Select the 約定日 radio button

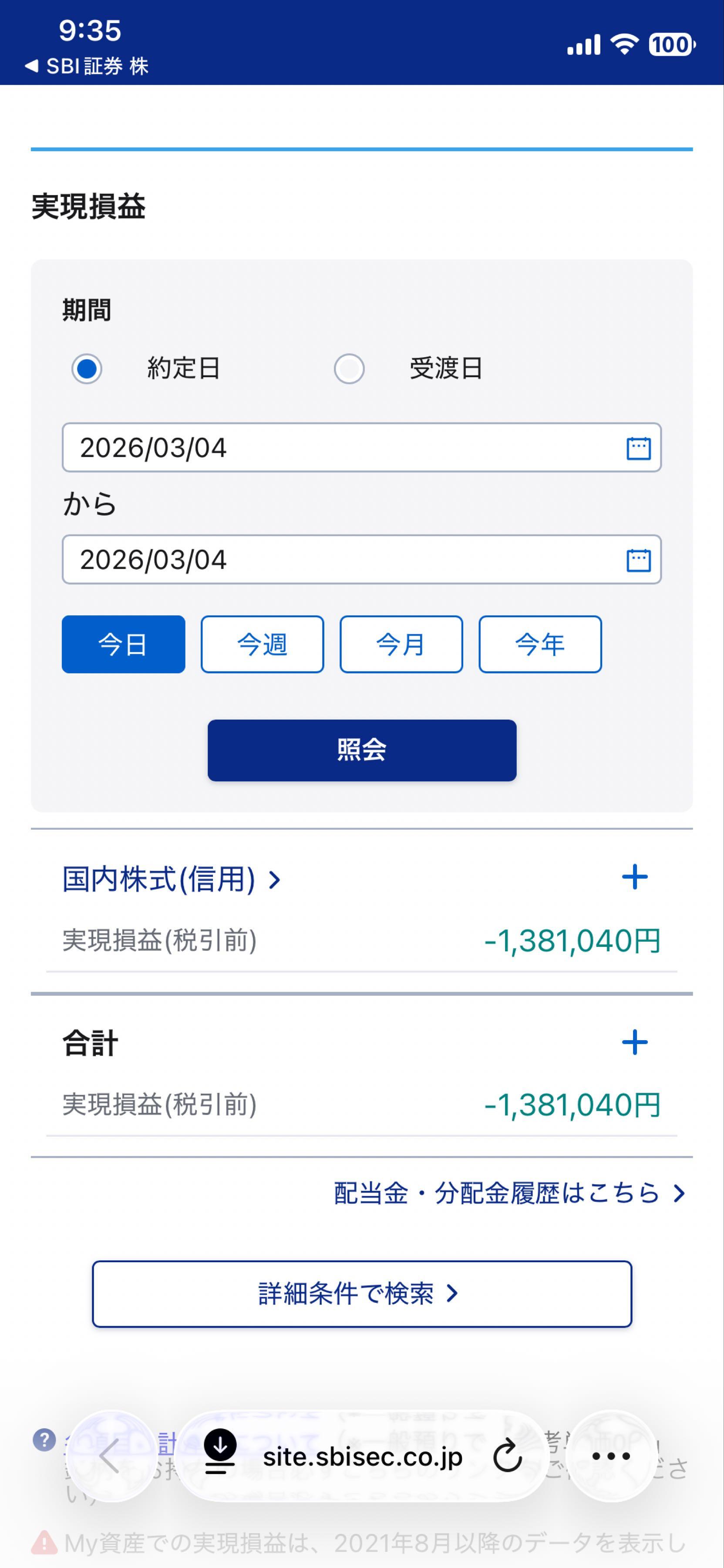[x=86, y=369]
